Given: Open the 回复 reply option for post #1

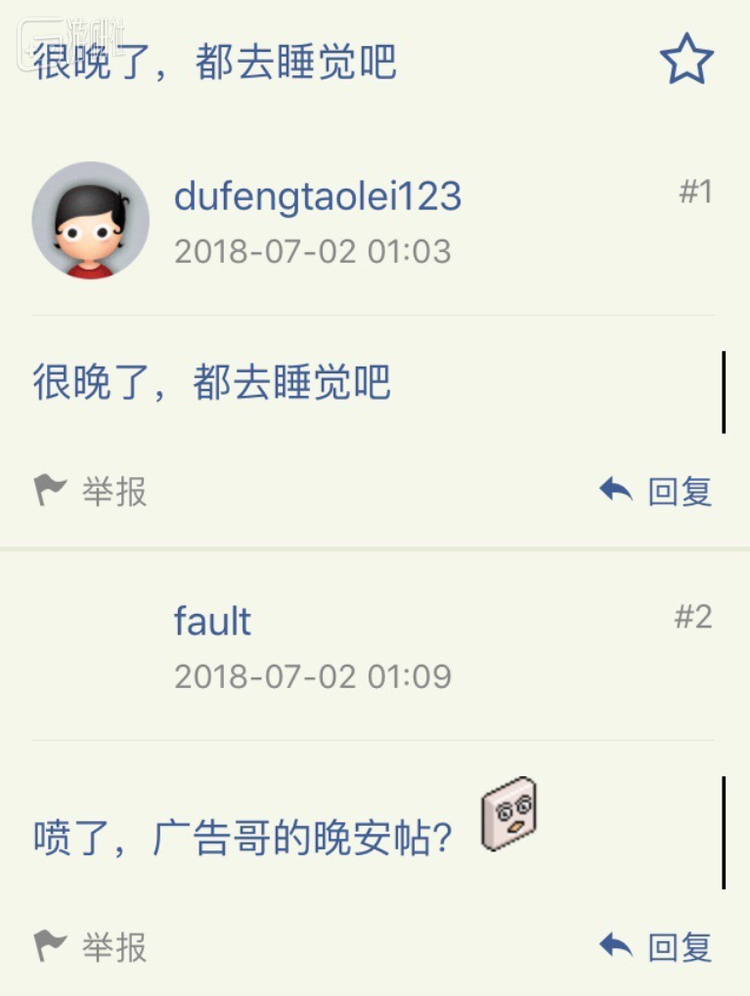Looking at the screenshot, I should click(682, 491).
